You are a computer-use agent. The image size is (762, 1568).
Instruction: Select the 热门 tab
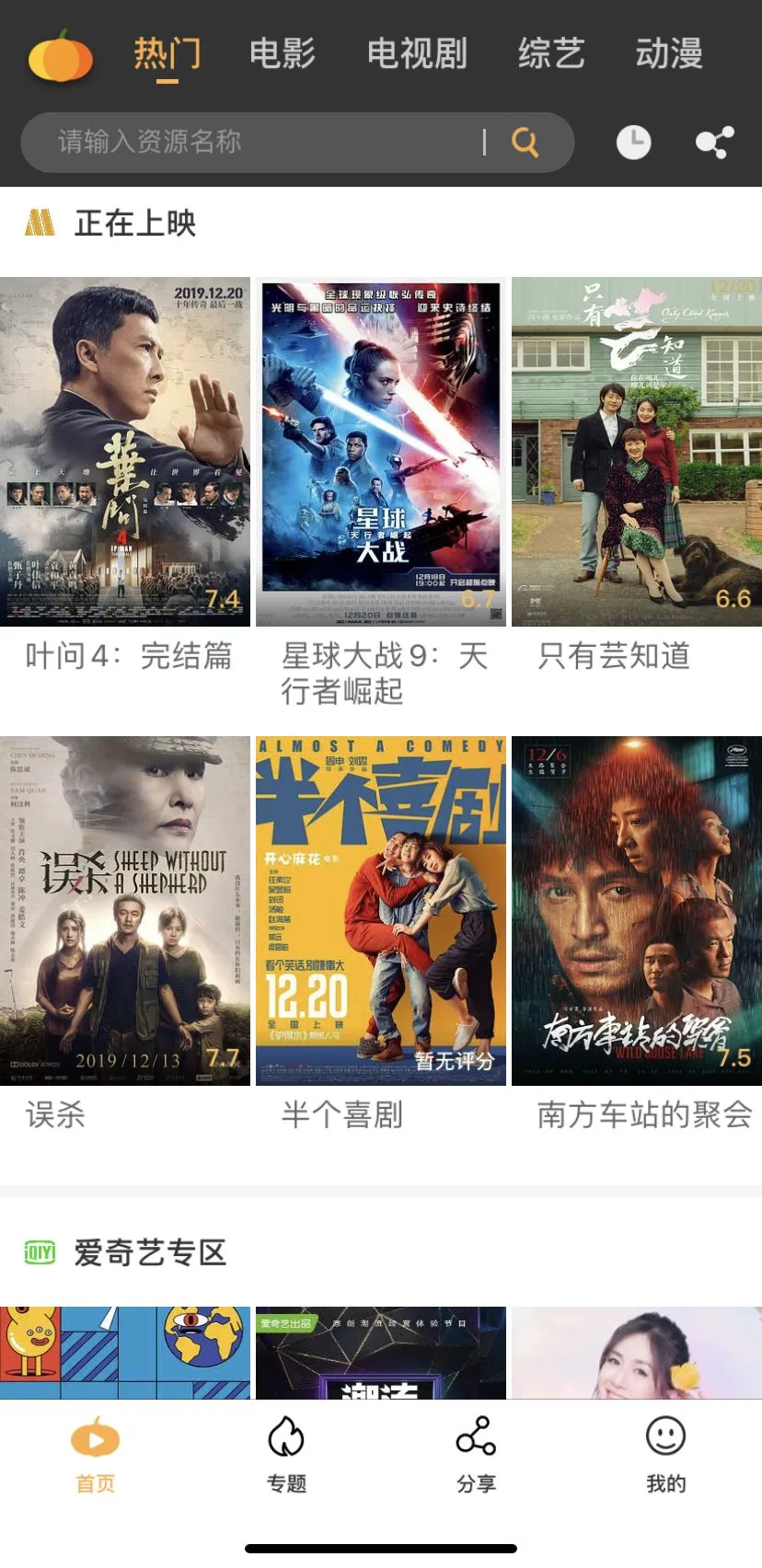(x=167, y=53)
